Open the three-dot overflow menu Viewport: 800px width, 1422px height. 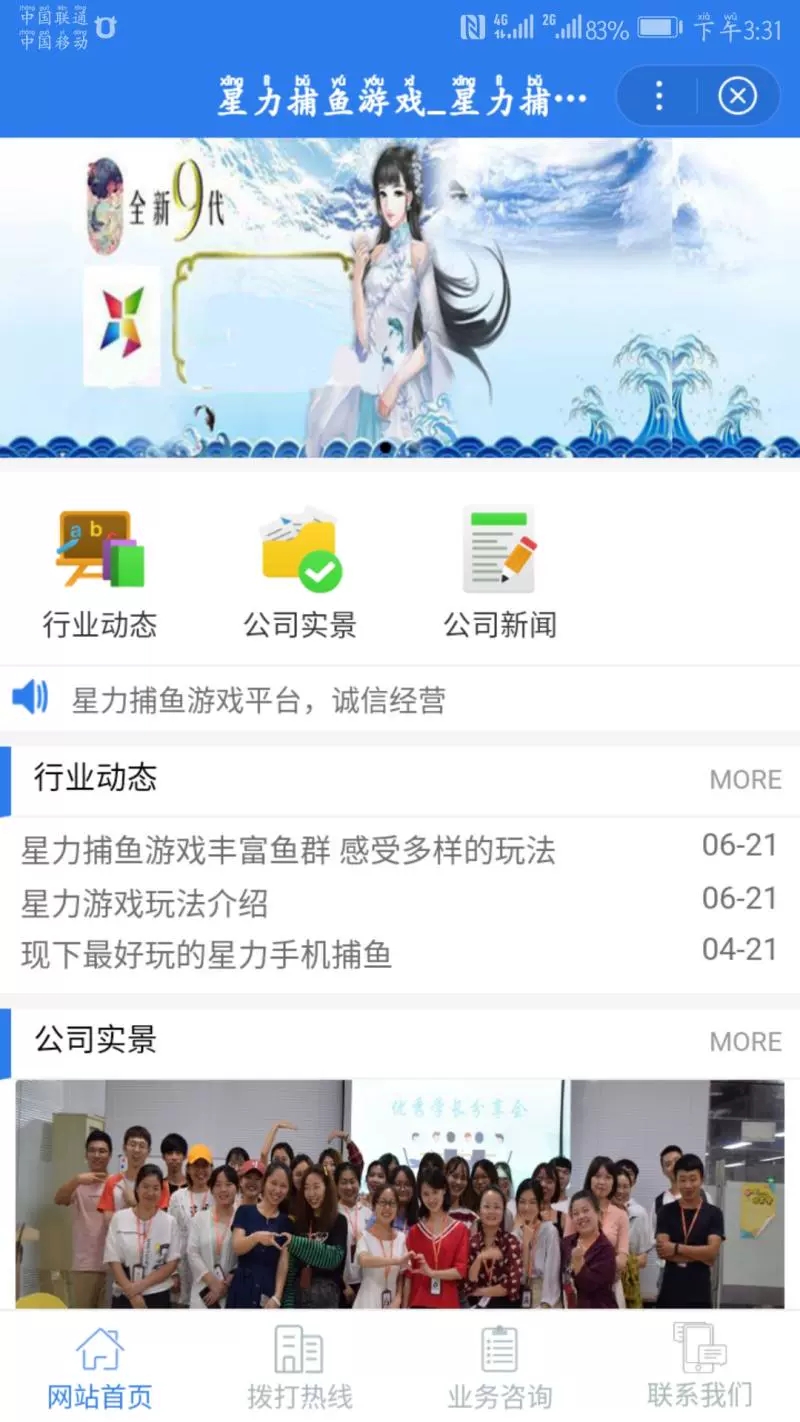(x=658, y=96)
